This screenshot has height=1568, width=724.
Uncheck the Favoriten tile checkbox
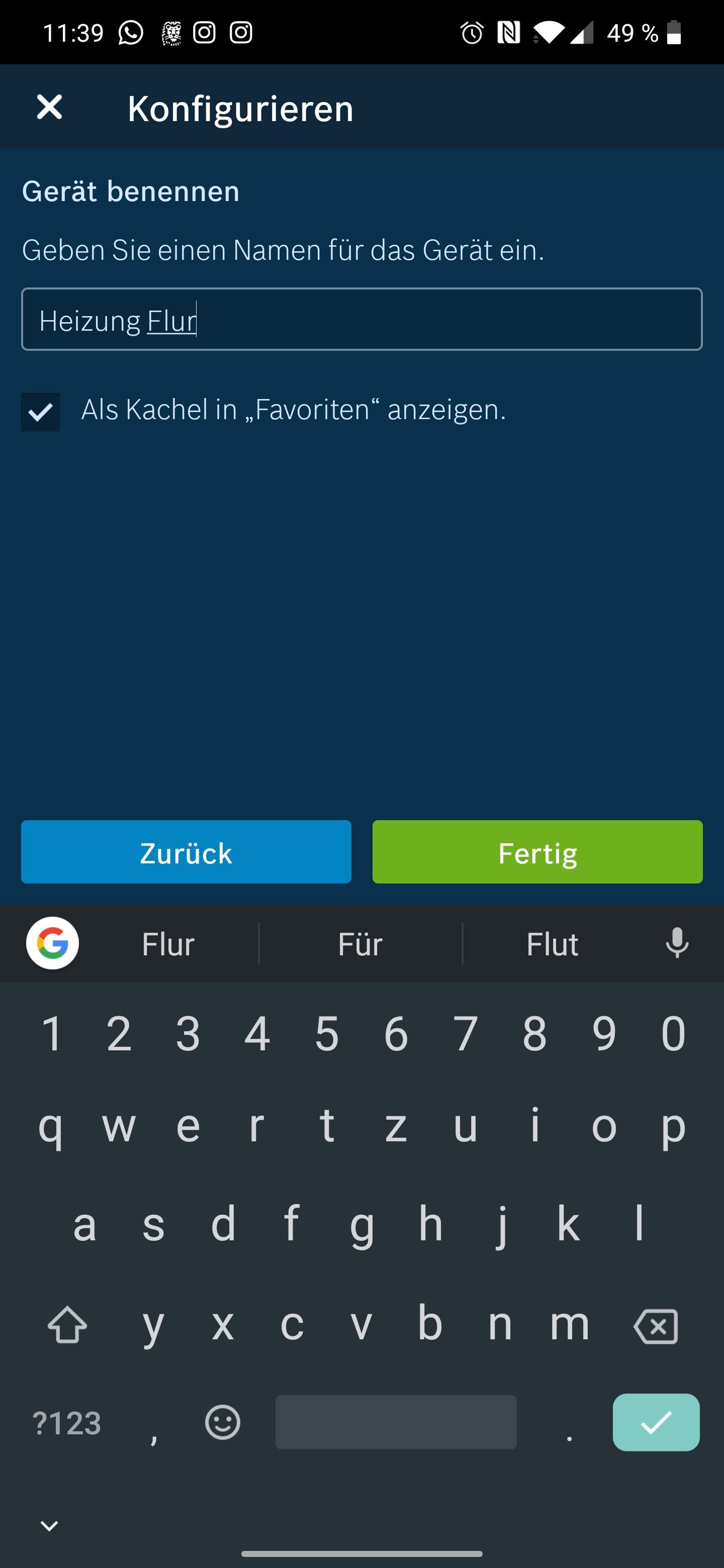[41, 412]
